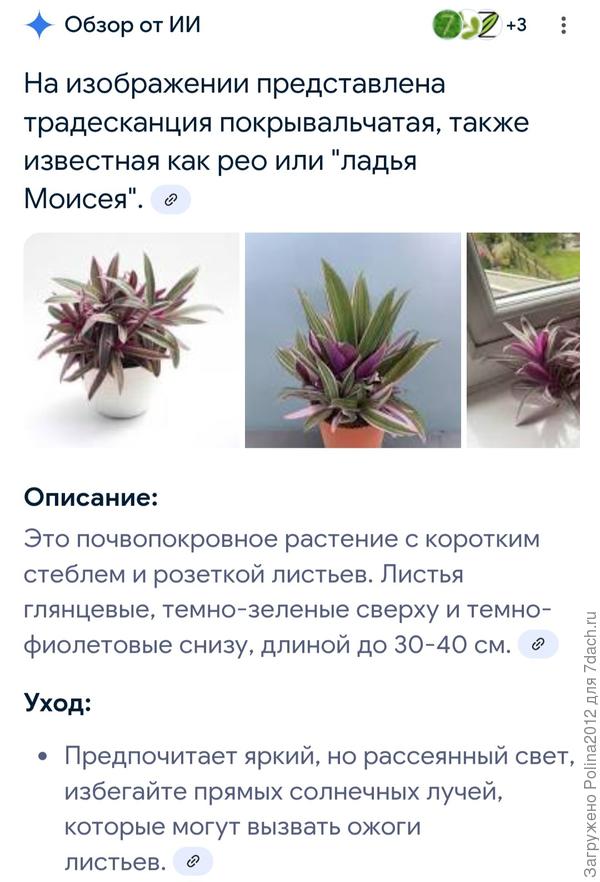Open the AI overview overflow menu
Screen dimensions: 600x882
[564, 25]
